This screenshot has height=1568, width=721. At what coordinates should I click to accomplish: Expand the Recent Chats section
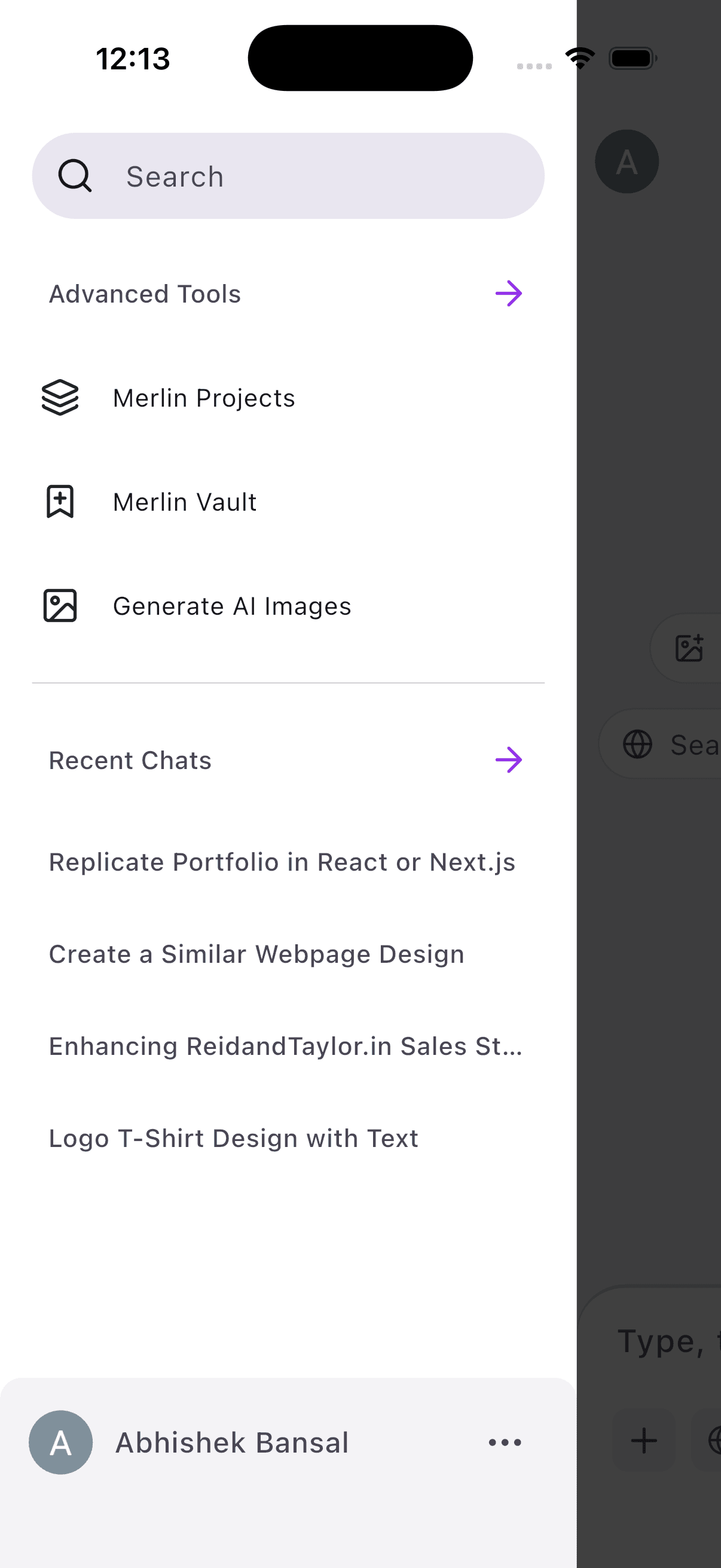pyautogui.click(x=510, y=759)
